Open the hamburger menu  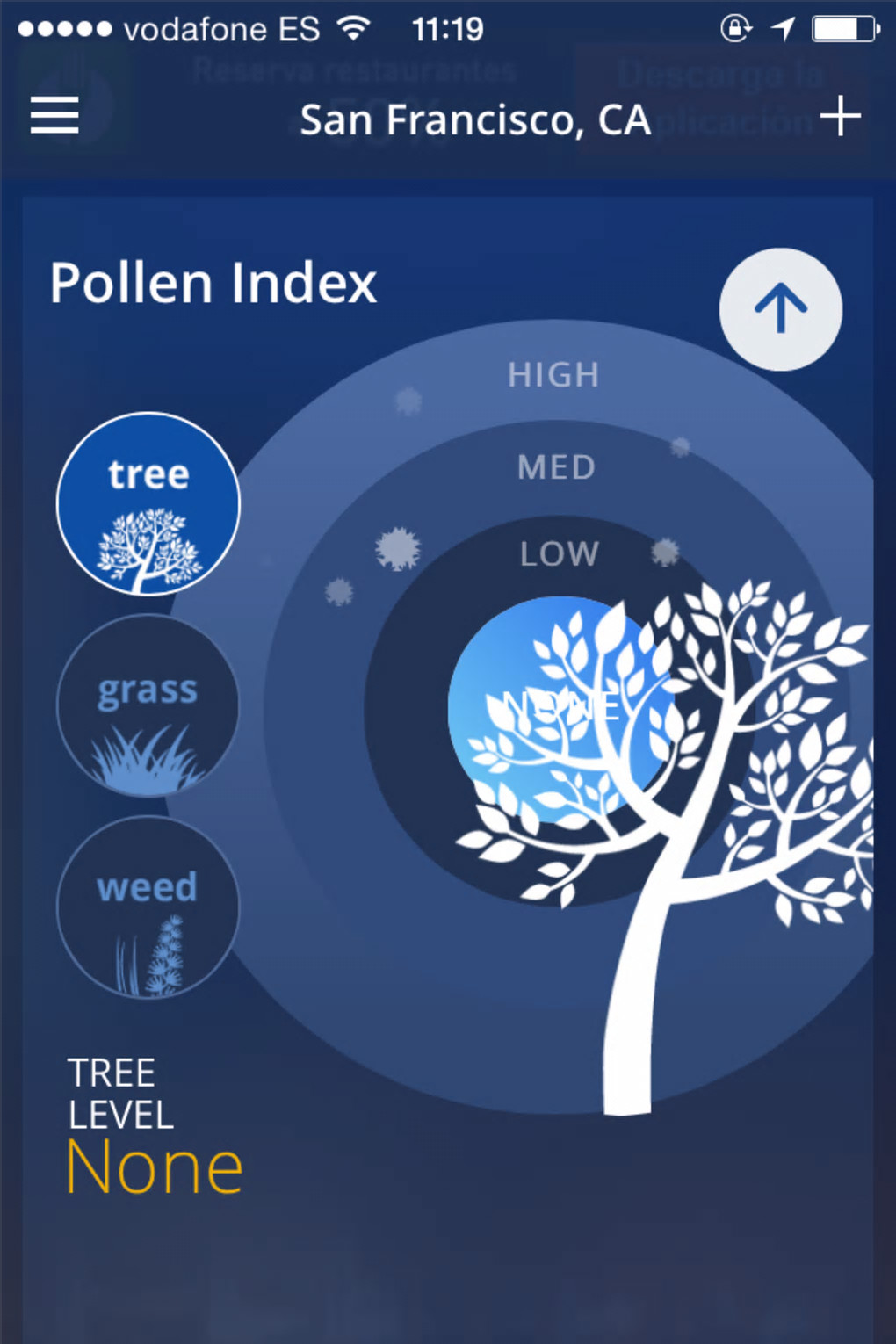(x=54, y=116)
